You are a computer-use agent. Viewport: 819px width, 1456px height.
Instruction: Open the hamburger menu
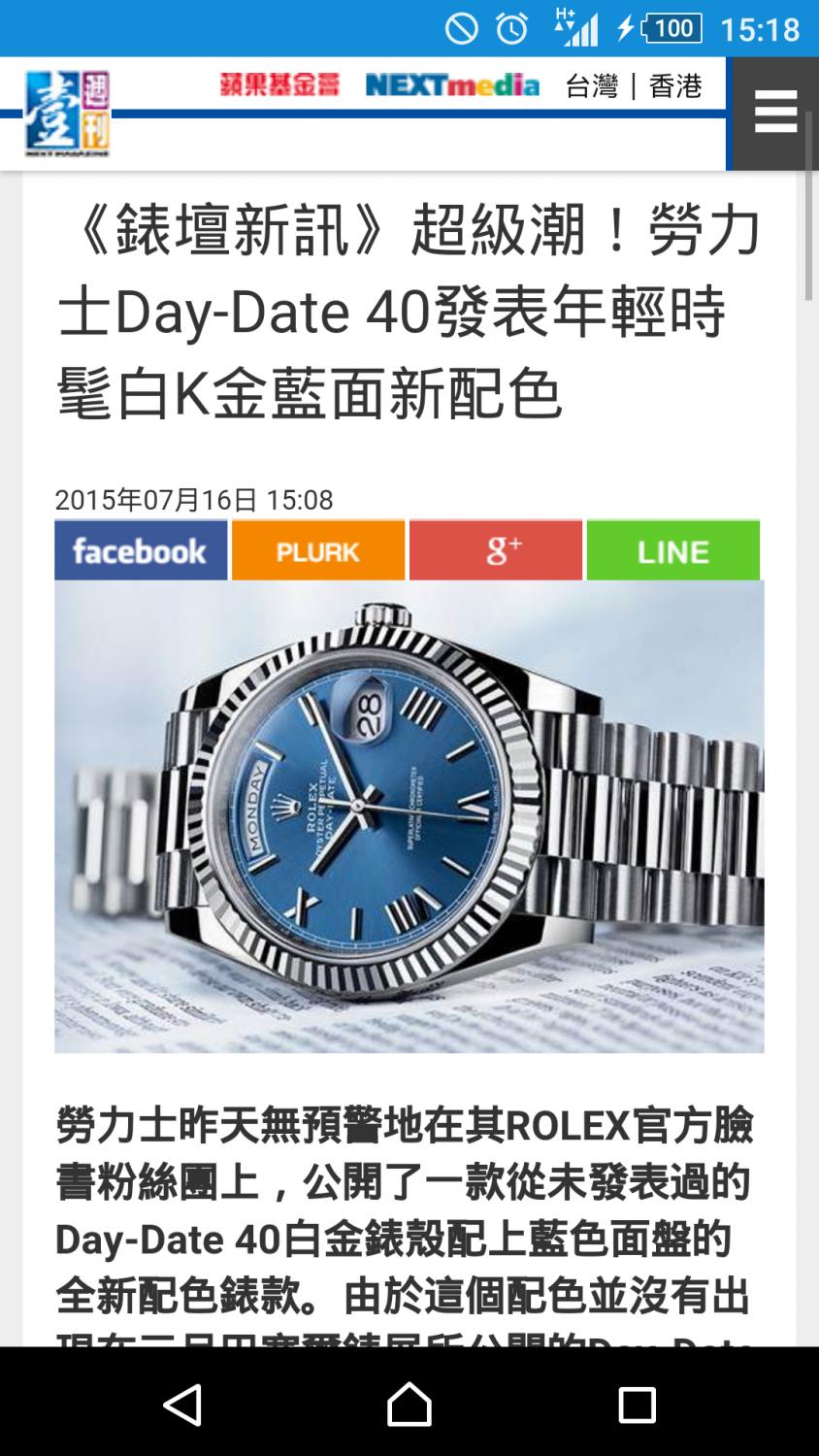click(x=774, y=113)
